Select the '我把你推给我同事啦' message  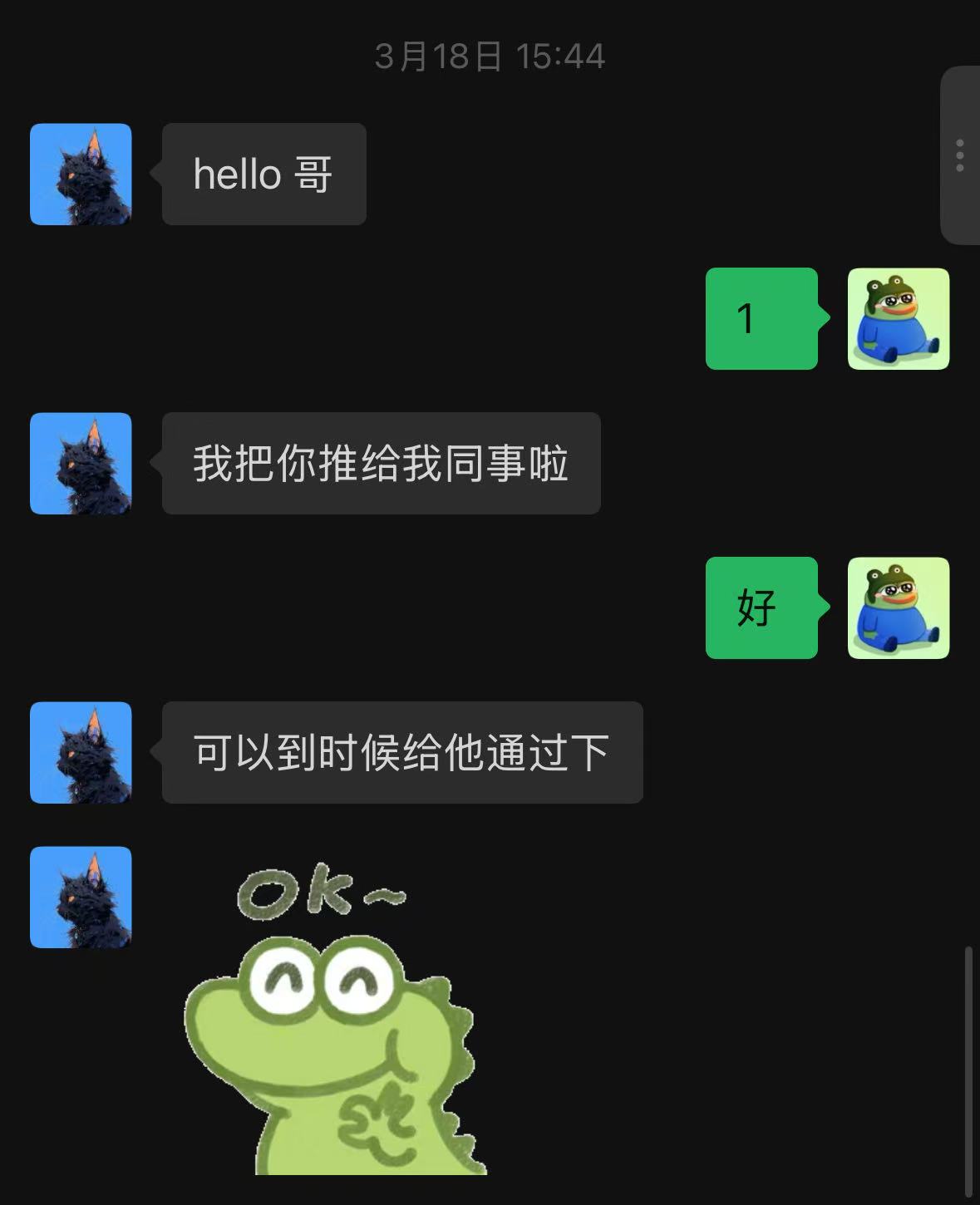pyautogui.click(x=379, y=463)
